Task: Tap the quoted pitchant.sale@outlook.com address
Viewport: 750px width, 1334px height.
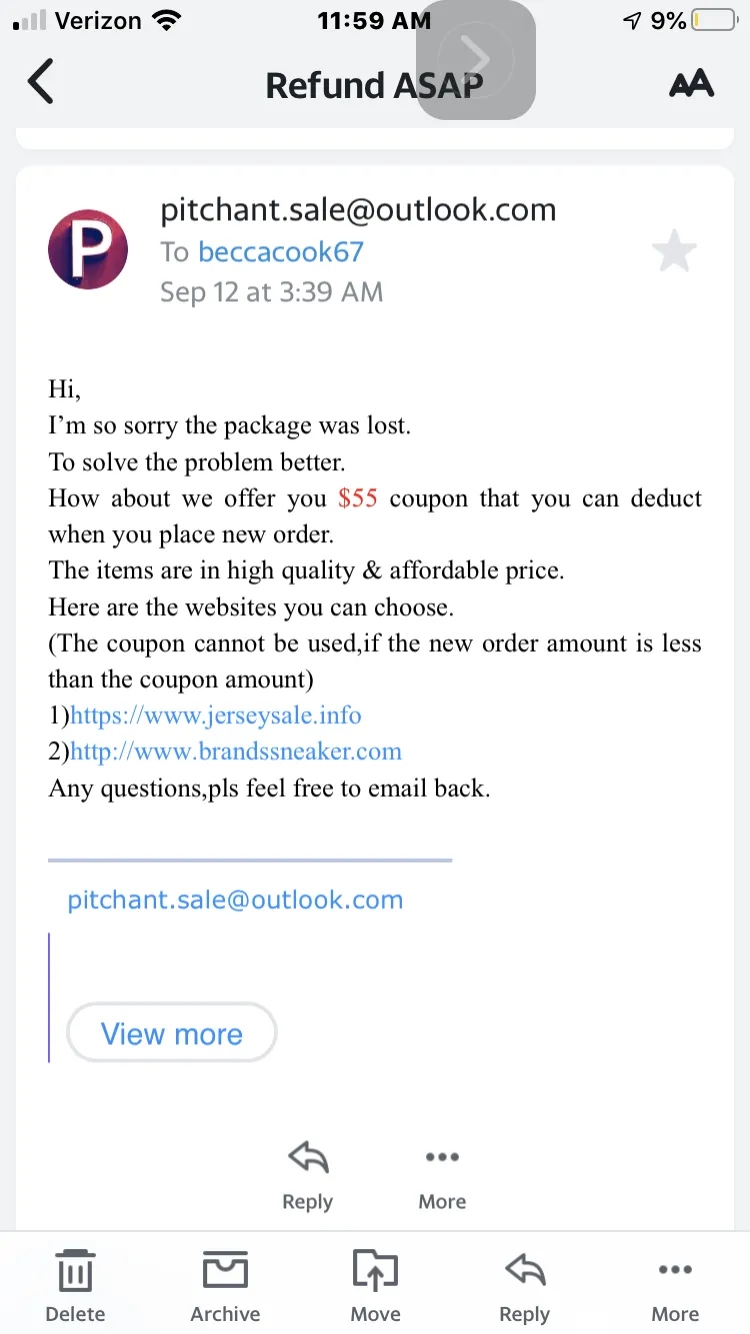Action: 235,899
